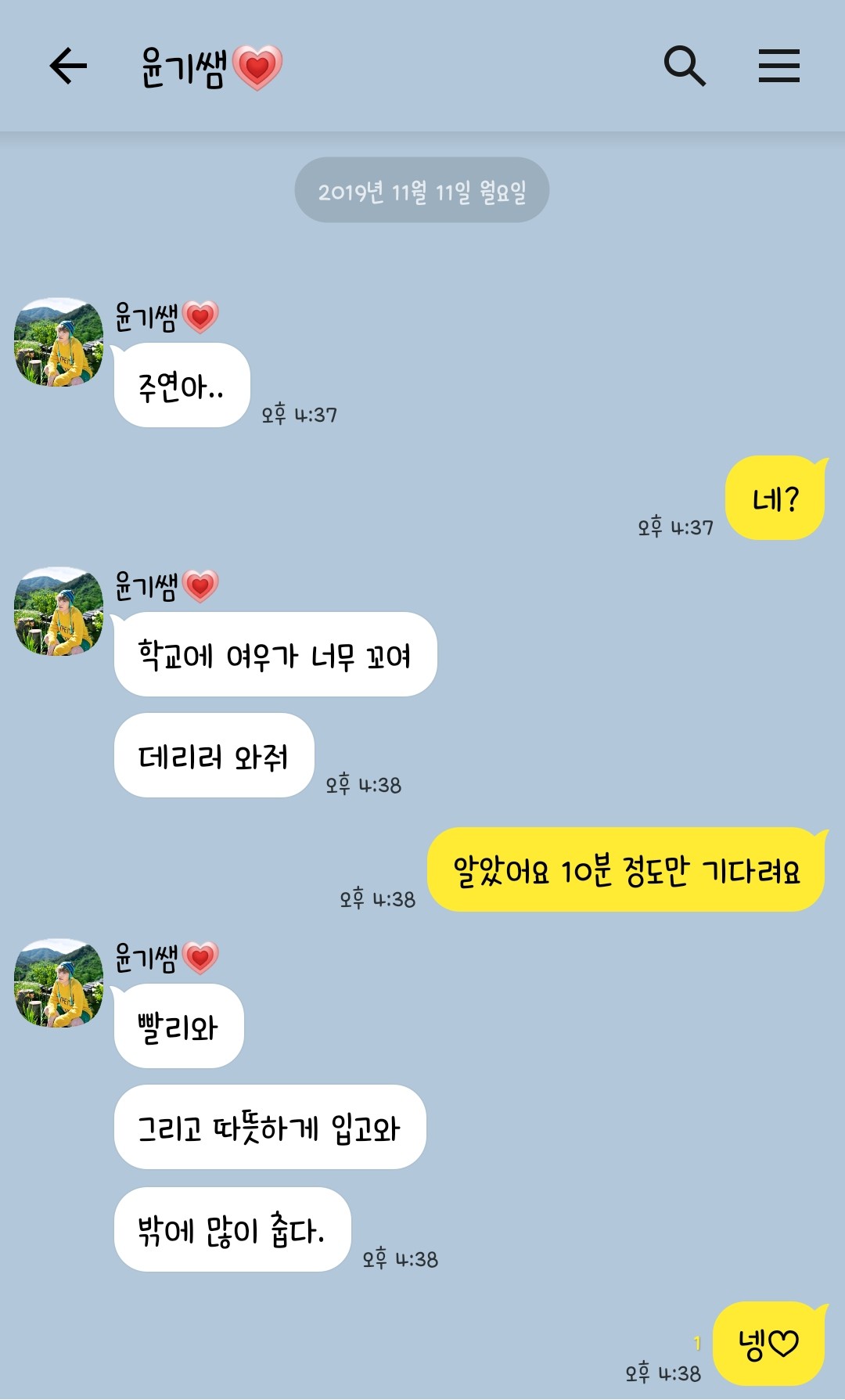Go back from the 윤기쌤 chat
845x1400 pixels.
[68, 66]
